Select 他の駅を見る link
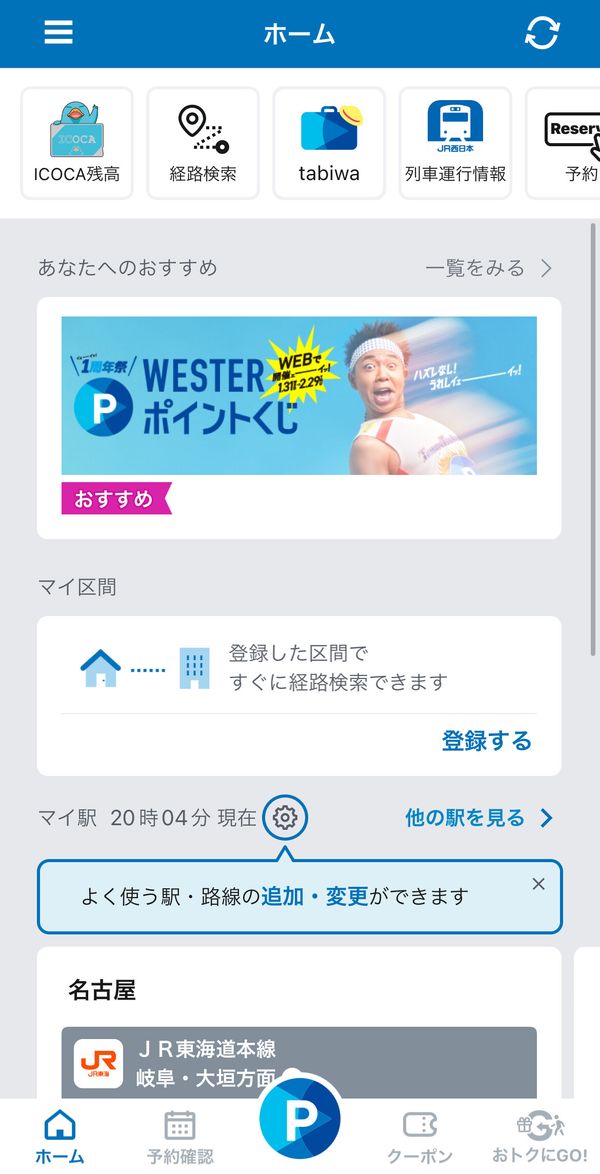Screen dimensions: 600x1174 pyautogui.click(x=479, y=818)
